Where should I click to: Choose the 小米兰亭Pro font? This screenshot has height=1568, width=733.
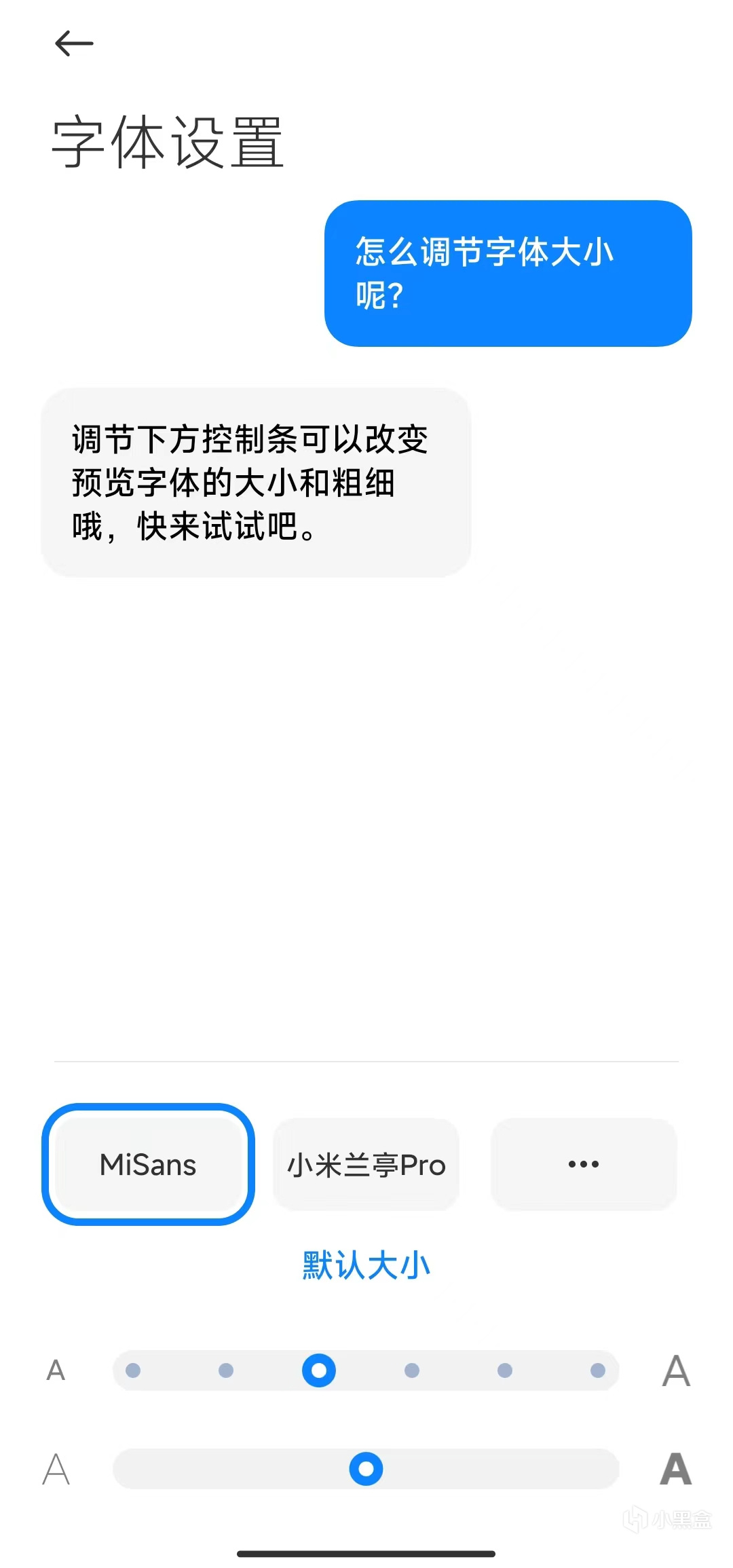click(x=366, y=1164)
